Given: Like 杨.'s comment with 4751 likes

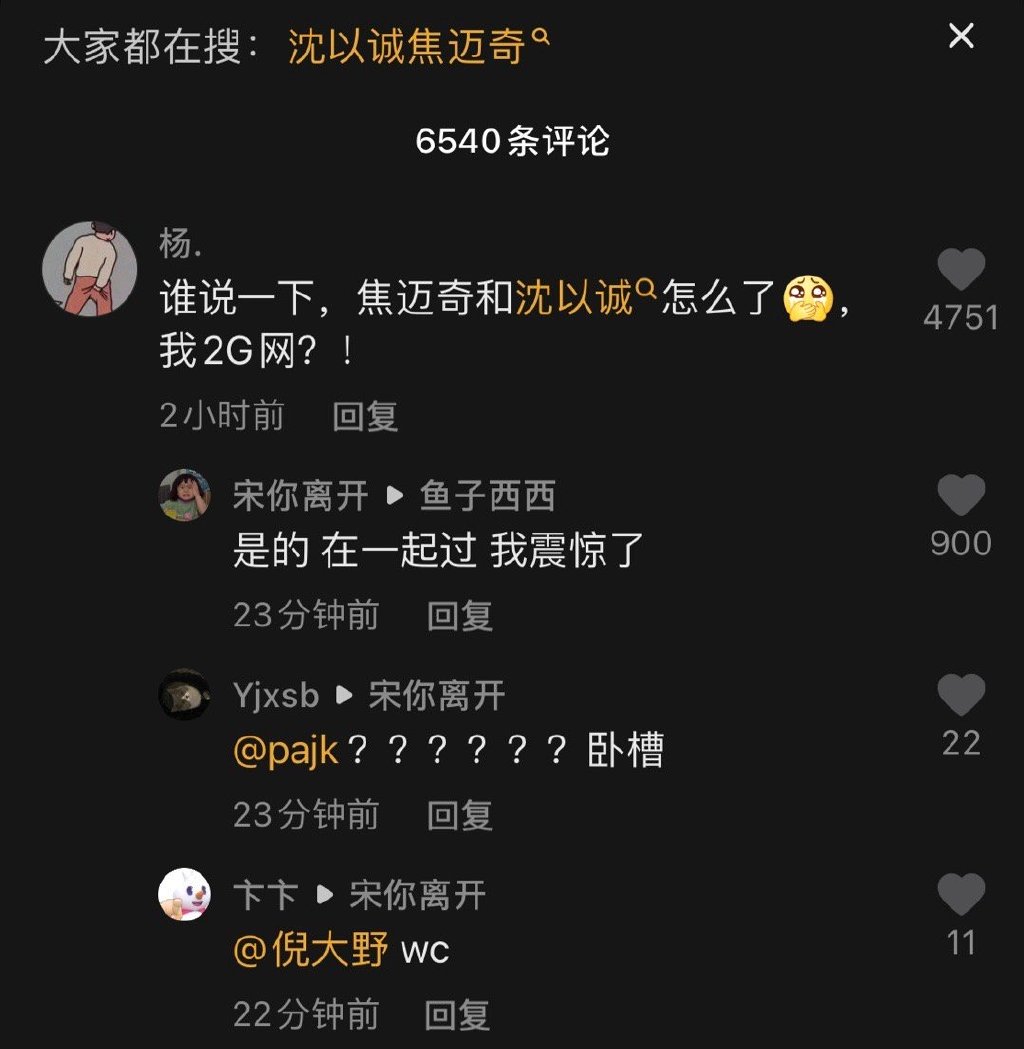Looking at the screenshot, I should (961, 272).
